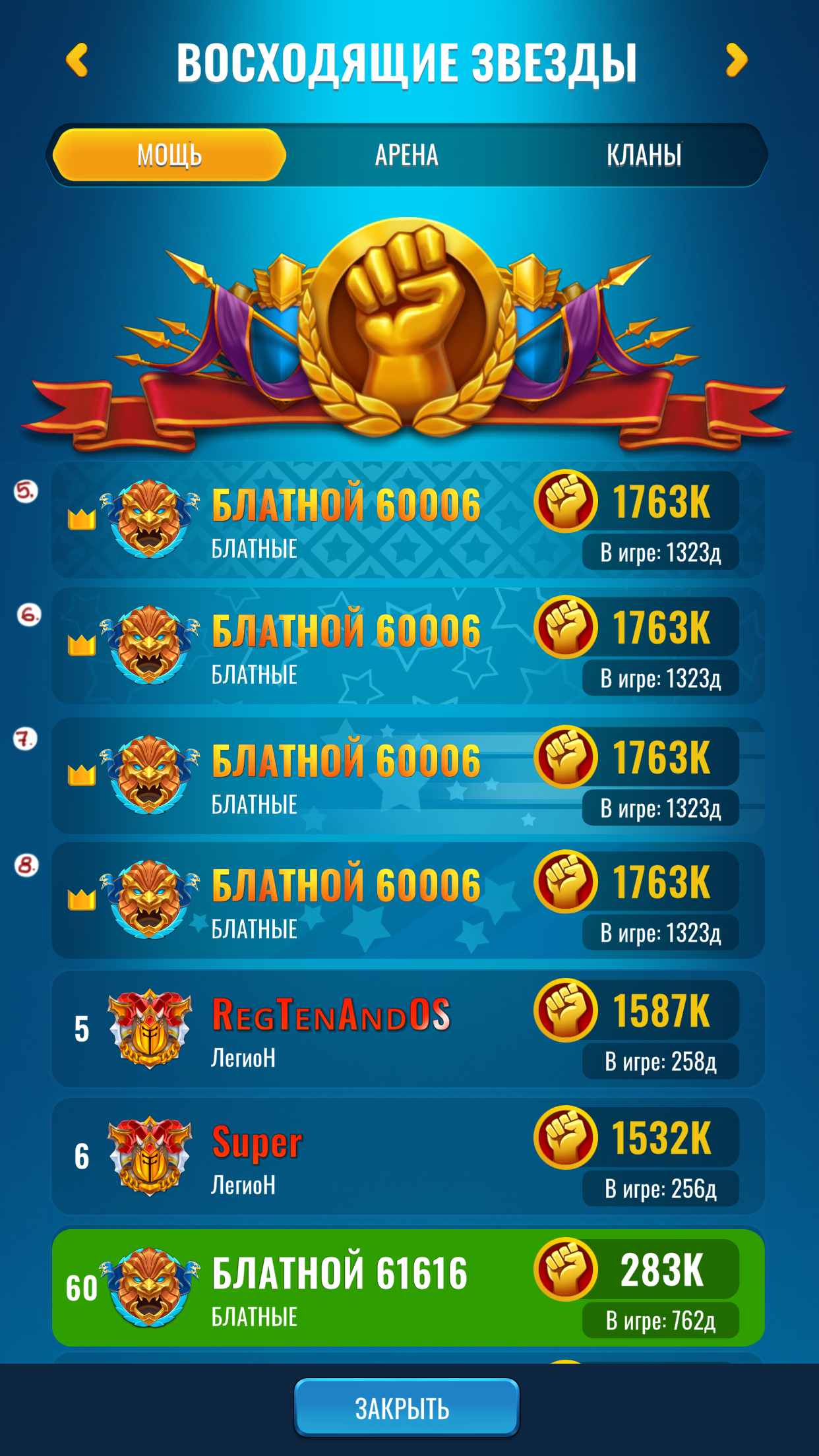Switch to the КЛАНЫ tab

[x=645, y=154]
